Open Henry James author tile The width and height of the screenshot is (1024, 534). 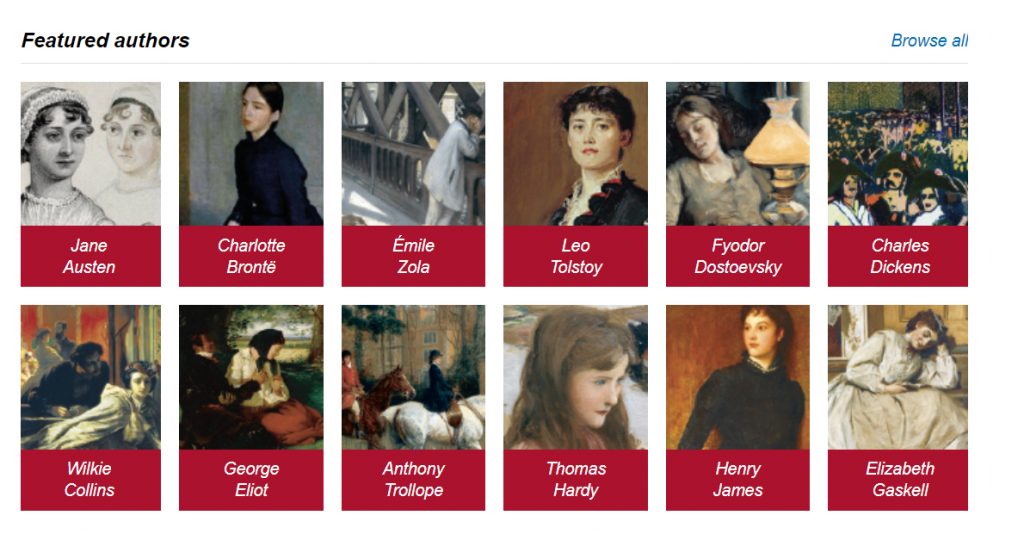click(x=738, y=407)
